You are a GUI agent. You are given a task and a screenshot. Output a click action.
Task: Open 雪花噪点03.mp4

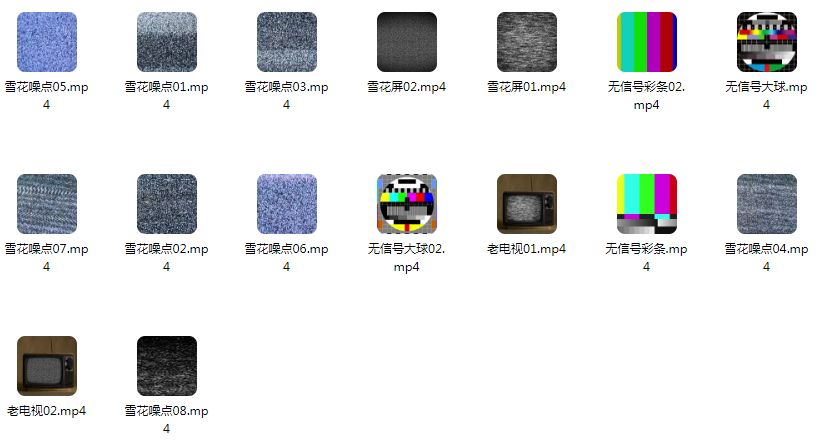point(287,42)
